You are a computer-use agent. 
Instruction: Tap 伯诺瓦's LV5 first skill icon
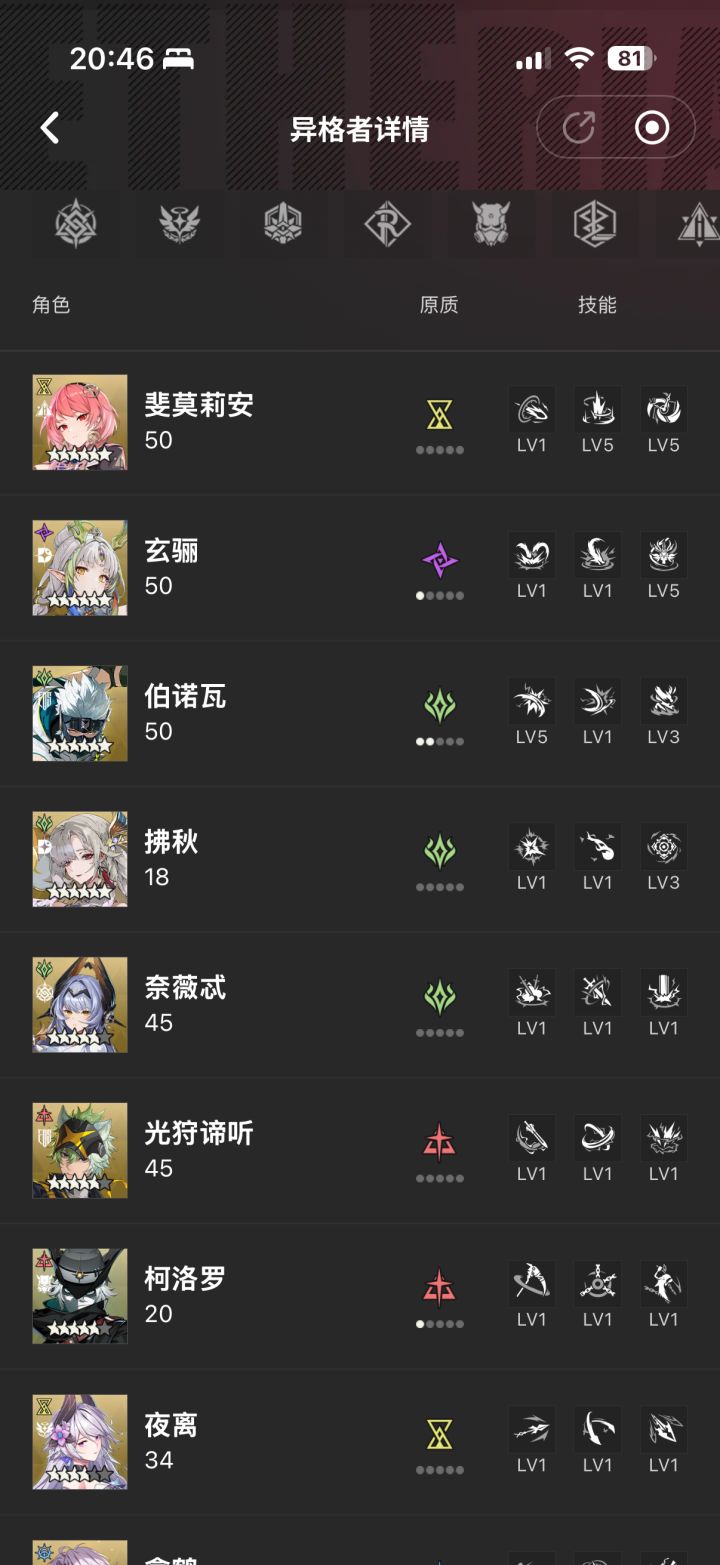tap(531, 700)
